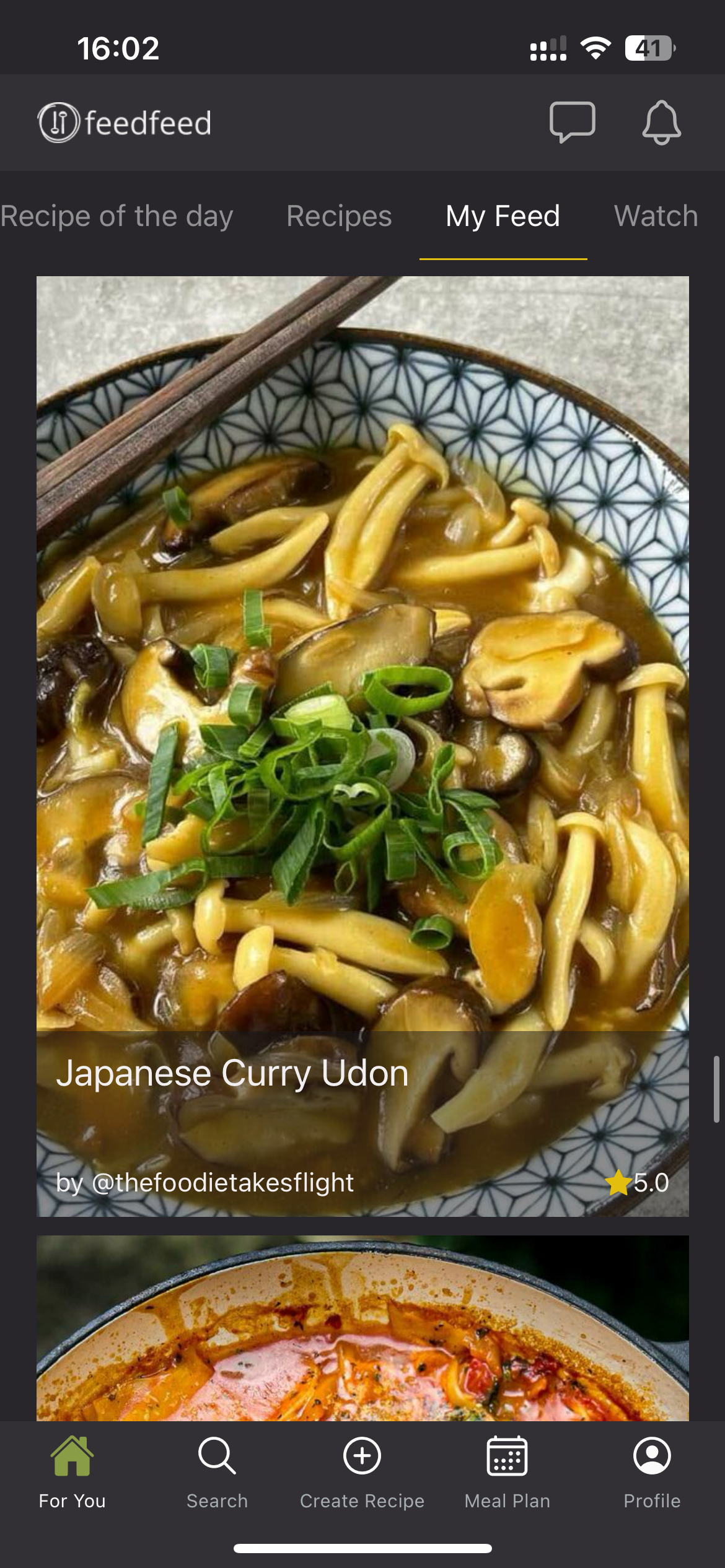Switch to the Recipes tab

tap(339, 216)
